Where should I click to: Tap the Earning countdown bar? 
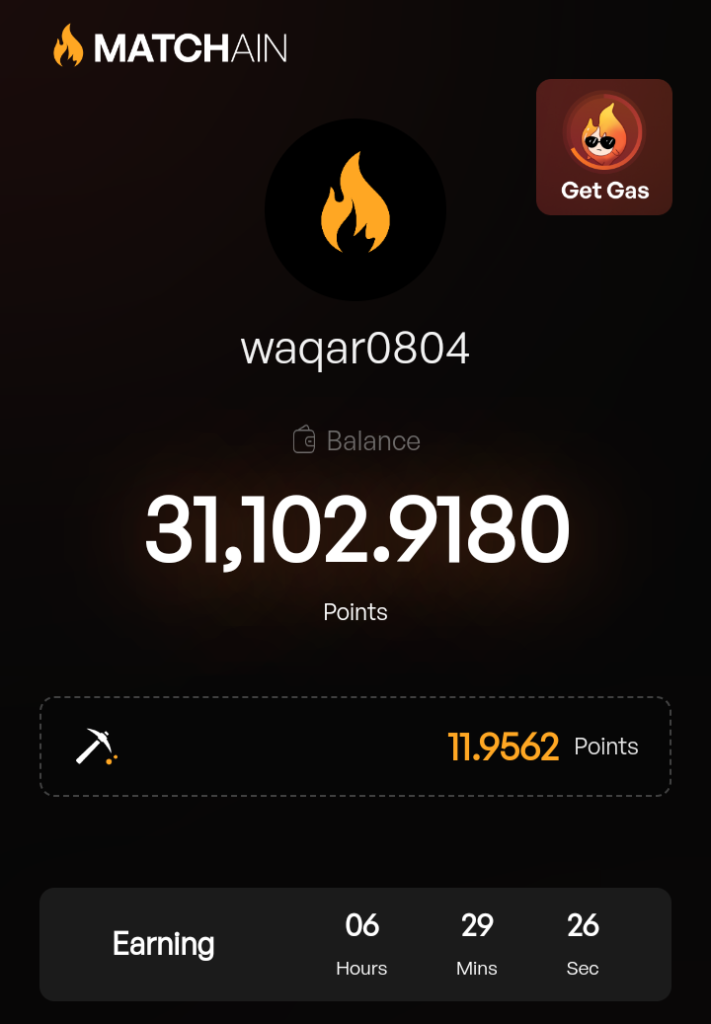(355, 944)
